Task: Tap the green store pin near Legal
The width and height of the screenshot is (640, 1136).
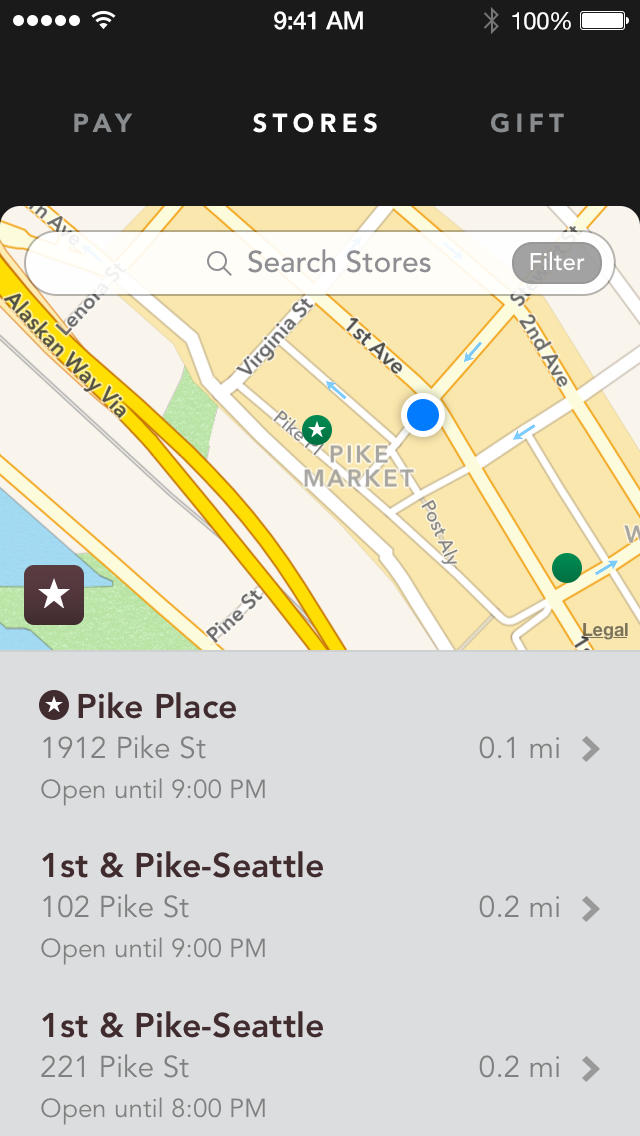Action: [566, 568]
